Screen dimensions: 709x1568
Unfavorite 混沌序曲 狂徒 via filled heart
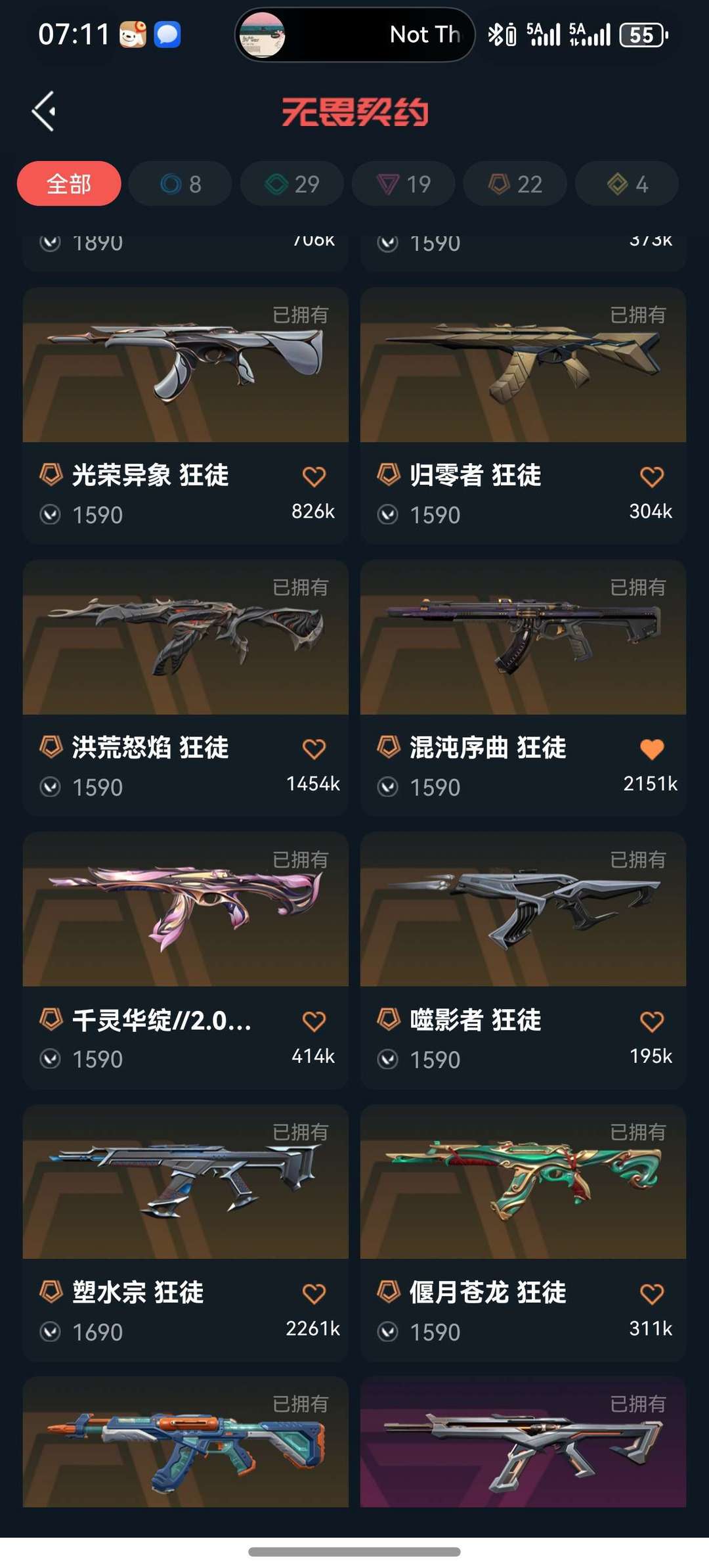(x=651, y=749)
